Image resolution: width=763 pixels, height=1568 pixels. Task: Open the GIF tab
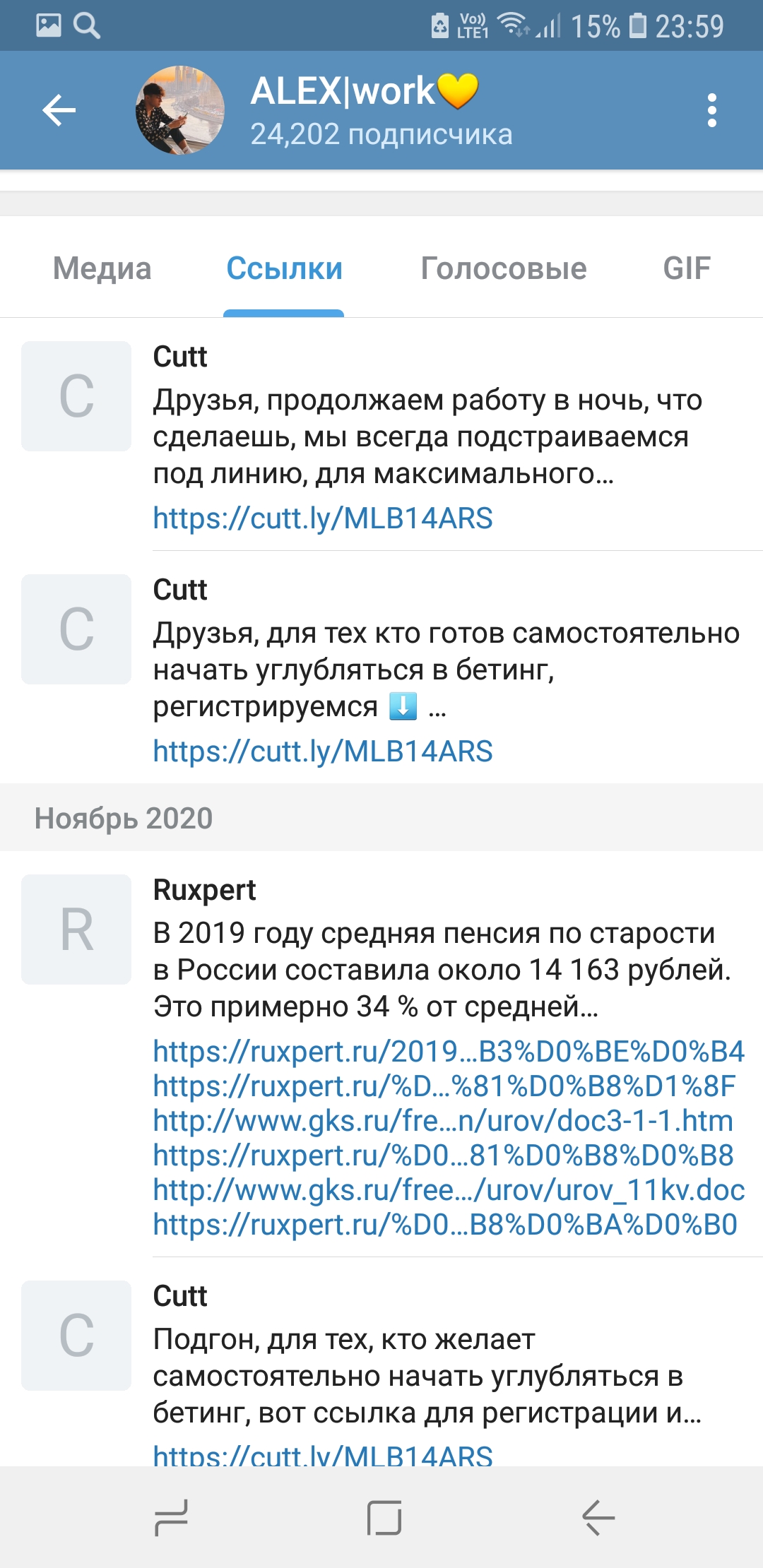686,268
